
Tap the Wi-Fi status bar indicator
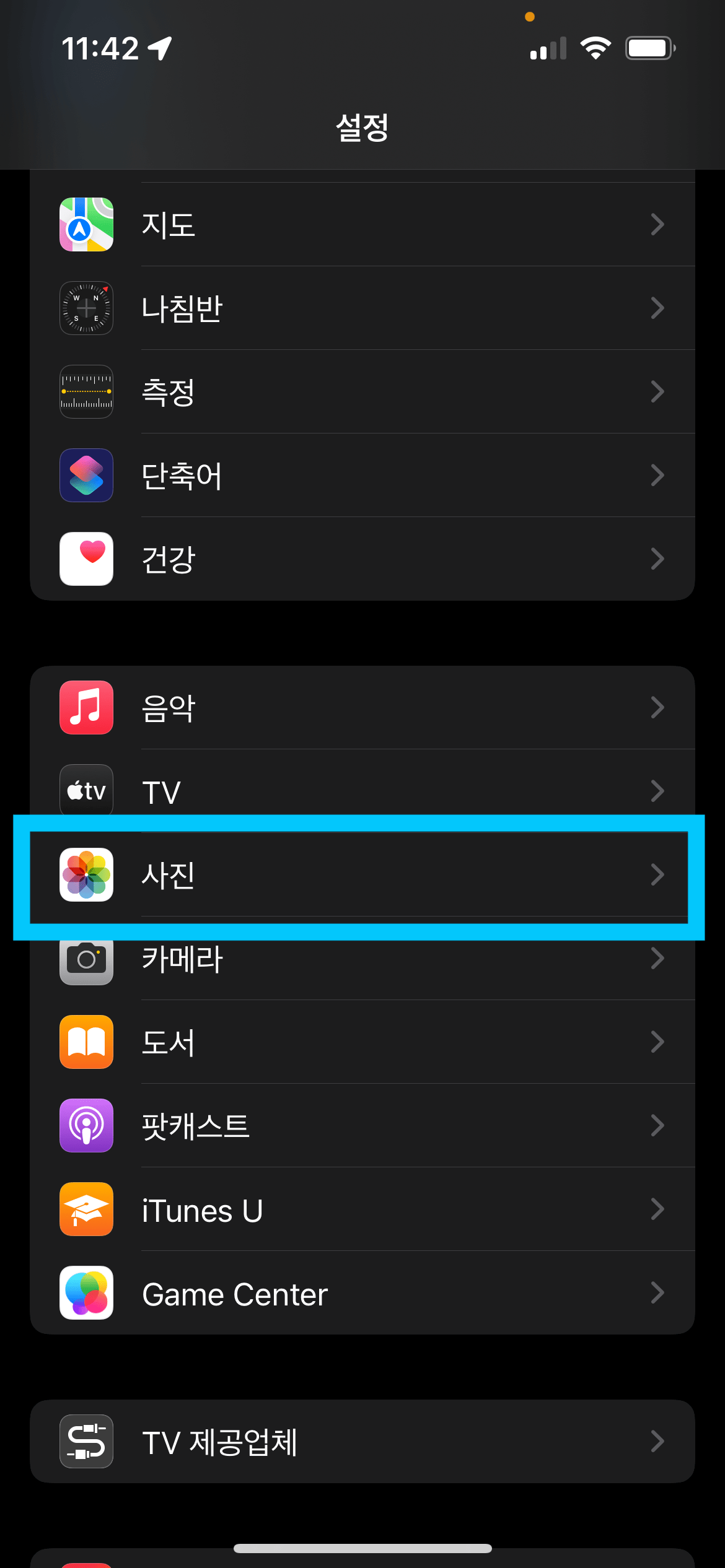(595, 46)
